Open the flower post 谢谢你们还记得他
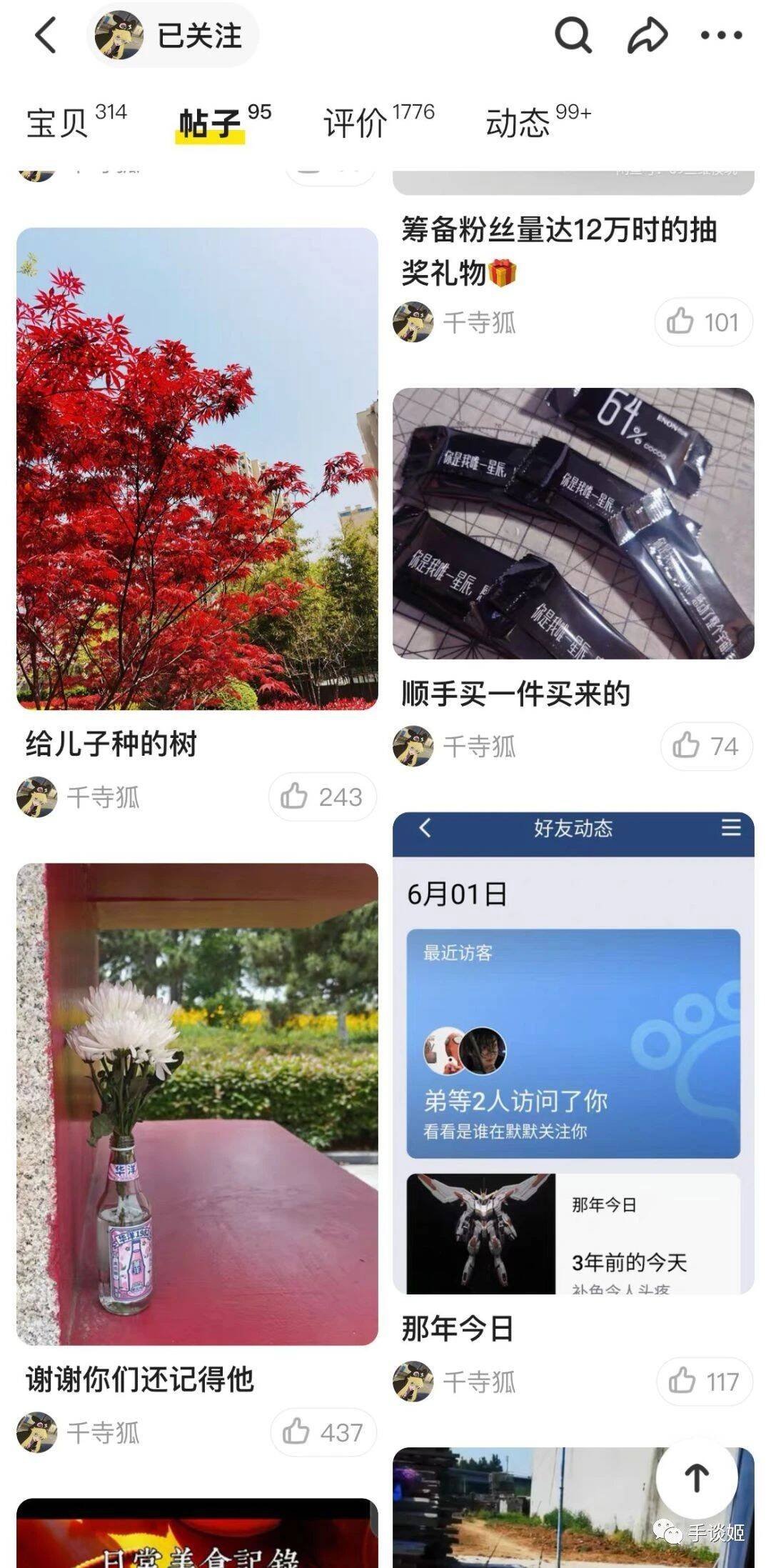Image resolution: width=771 pixels, height=1568 pixels. (x=197, y=1103)
